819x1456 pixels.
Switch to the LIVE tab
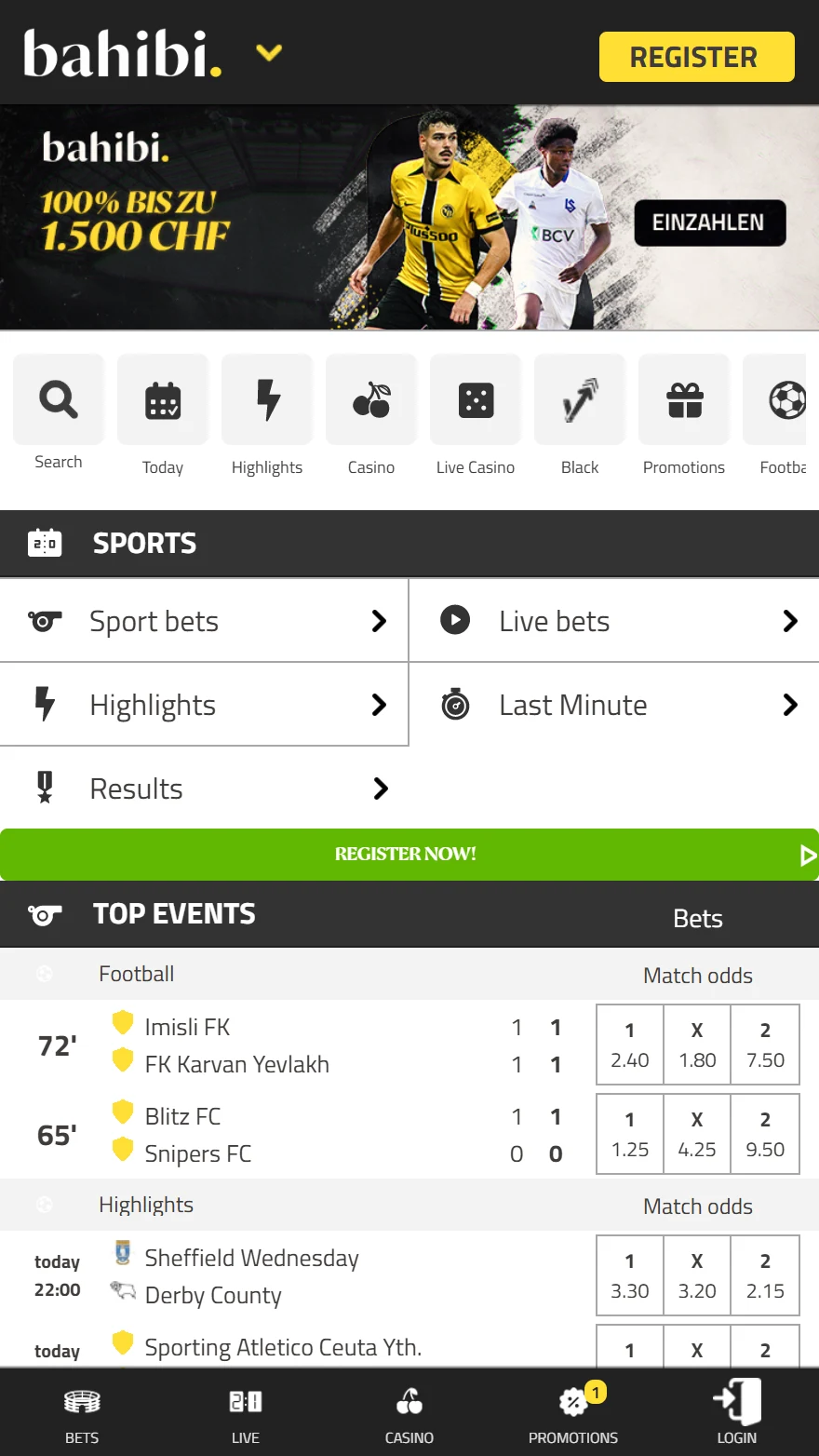pyautogui.click(x=246, y=1415)
